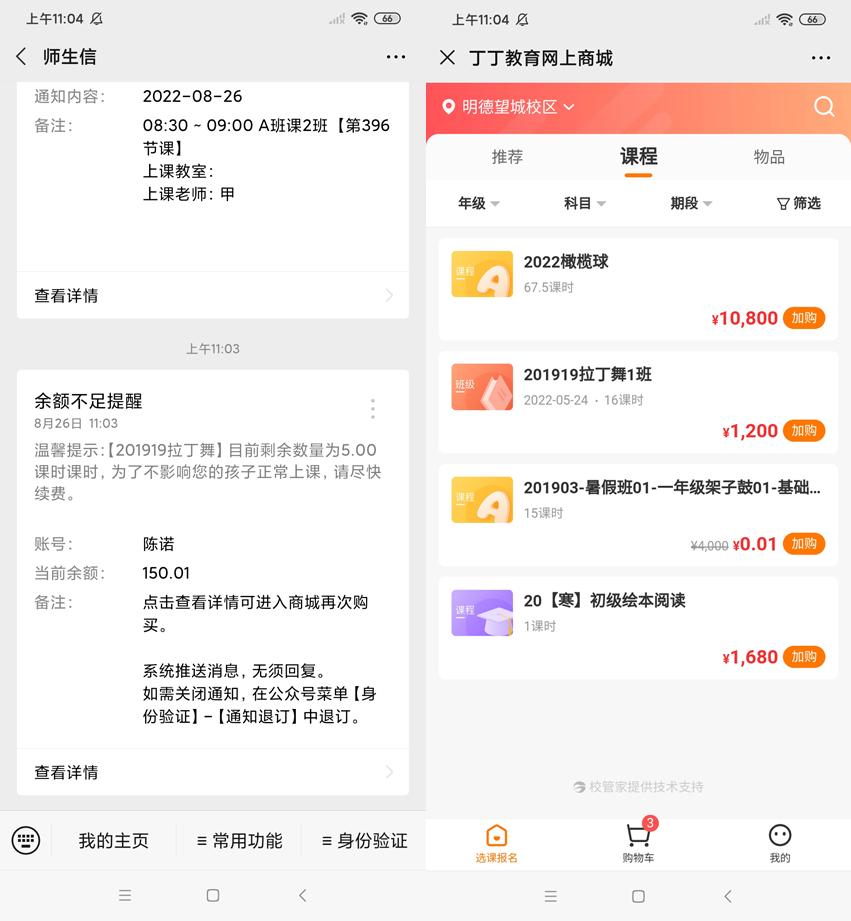Open the 筛选 filter options
The height and width of the screenshot is (921, 851).
click(x=798, y=203)
